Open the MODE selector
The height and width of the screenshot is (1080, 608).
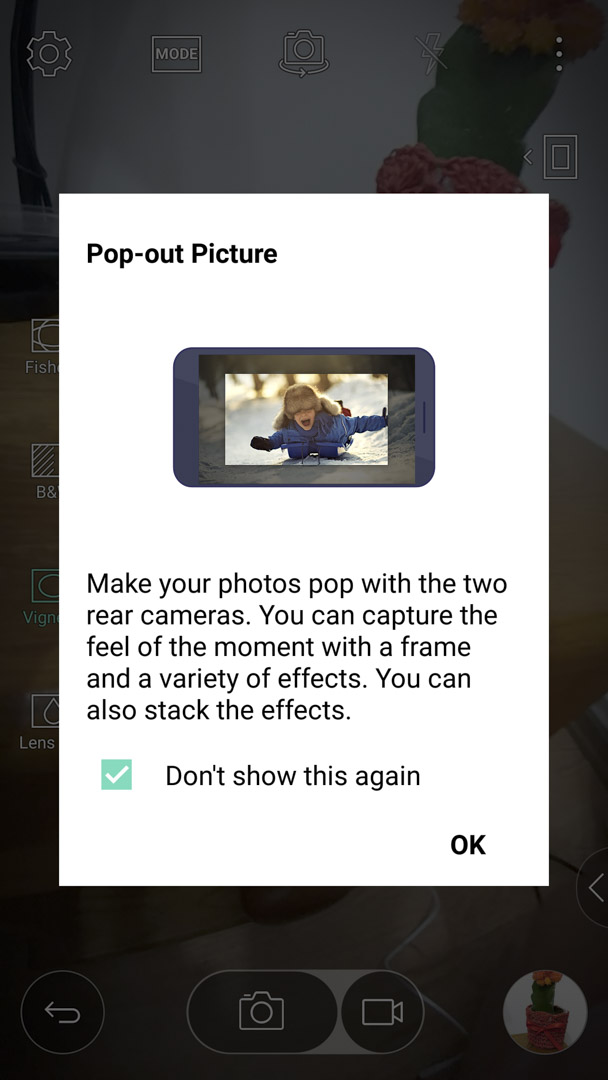(176, 54)
